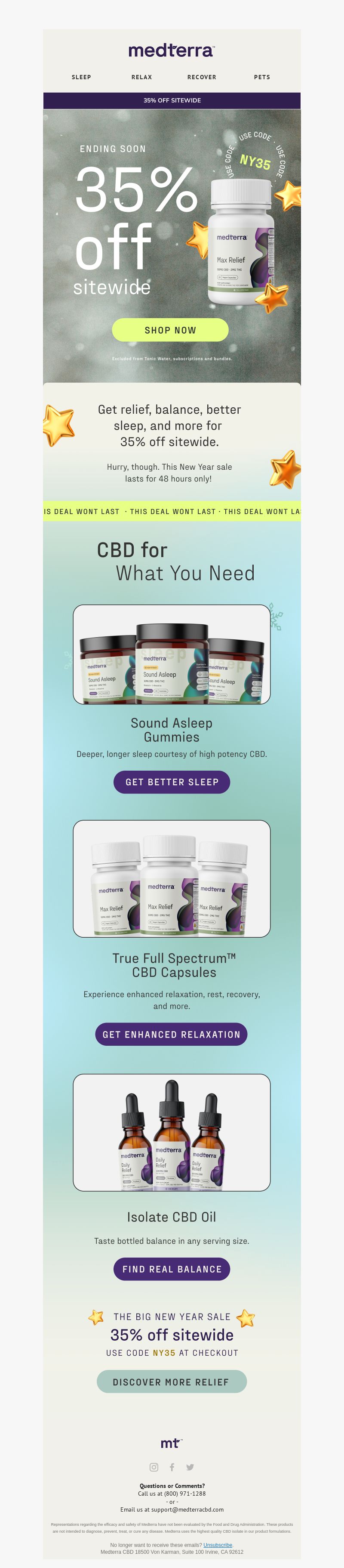This screenshot has height=1568, width=344.
Task: Visit Medterra's Facebook page
Action: click(172, 1467)
